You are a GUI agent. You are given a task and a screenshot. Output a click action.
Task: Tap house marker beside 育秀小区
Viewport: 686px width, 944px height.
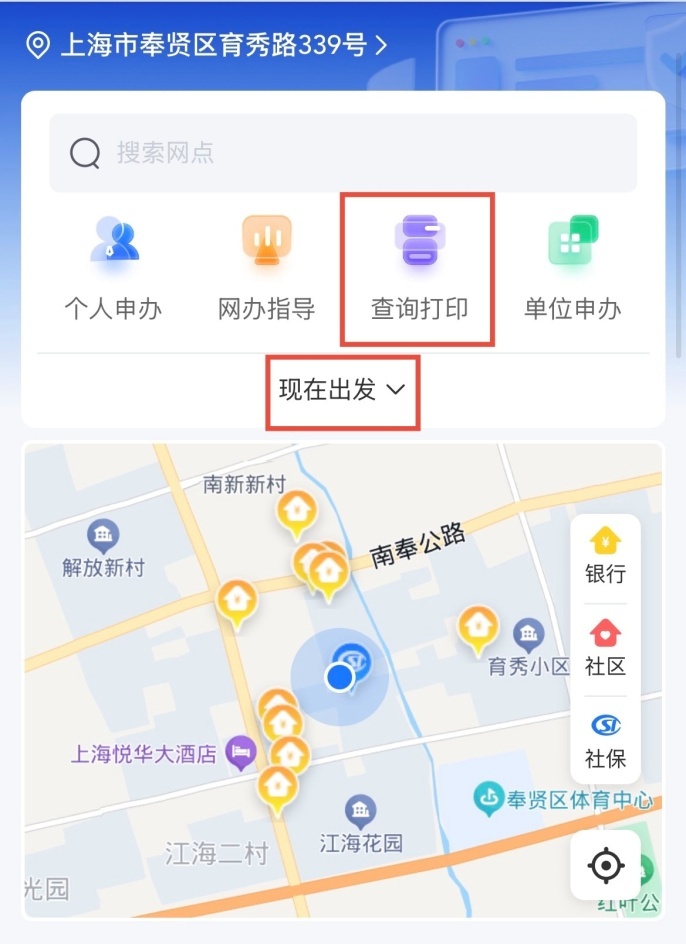coord(478,627)
